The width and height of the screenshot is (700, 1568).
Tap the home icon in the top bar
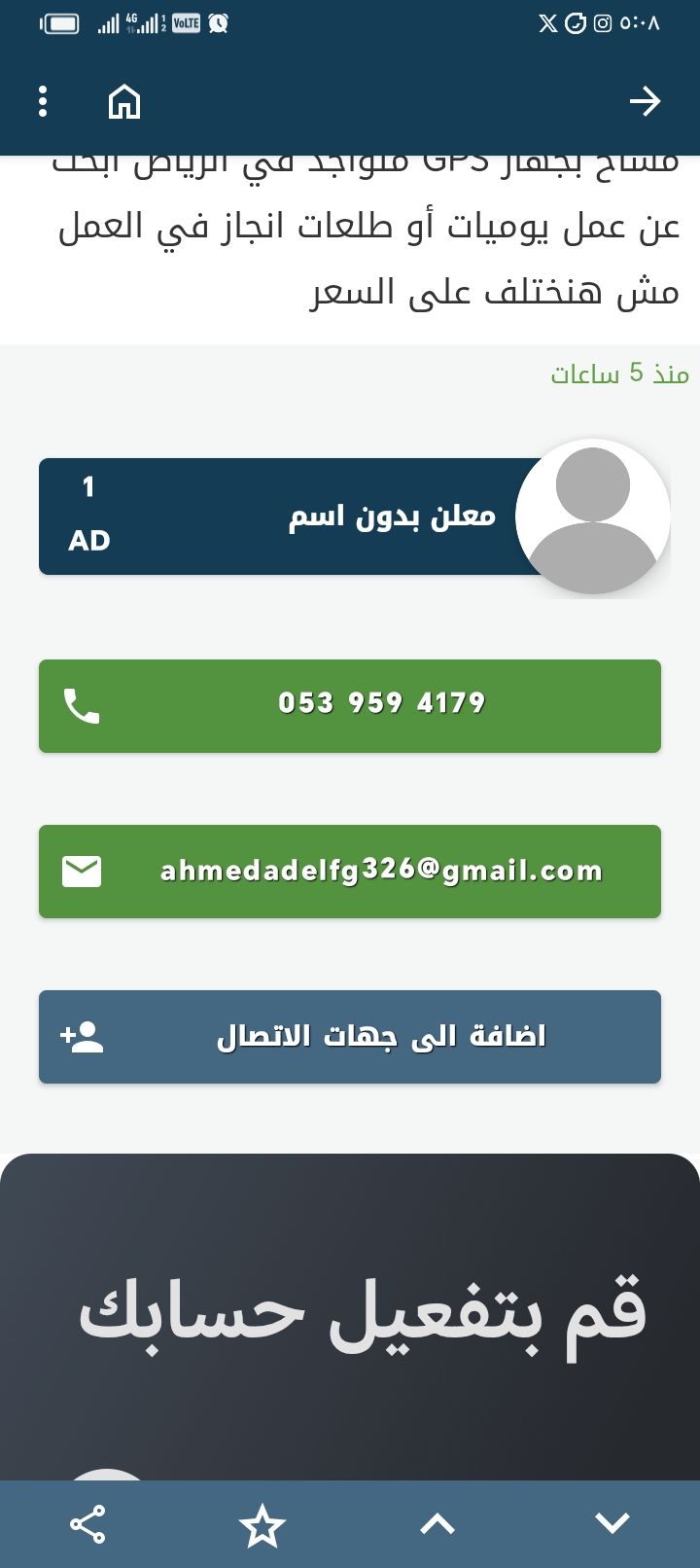click(125, 100)
